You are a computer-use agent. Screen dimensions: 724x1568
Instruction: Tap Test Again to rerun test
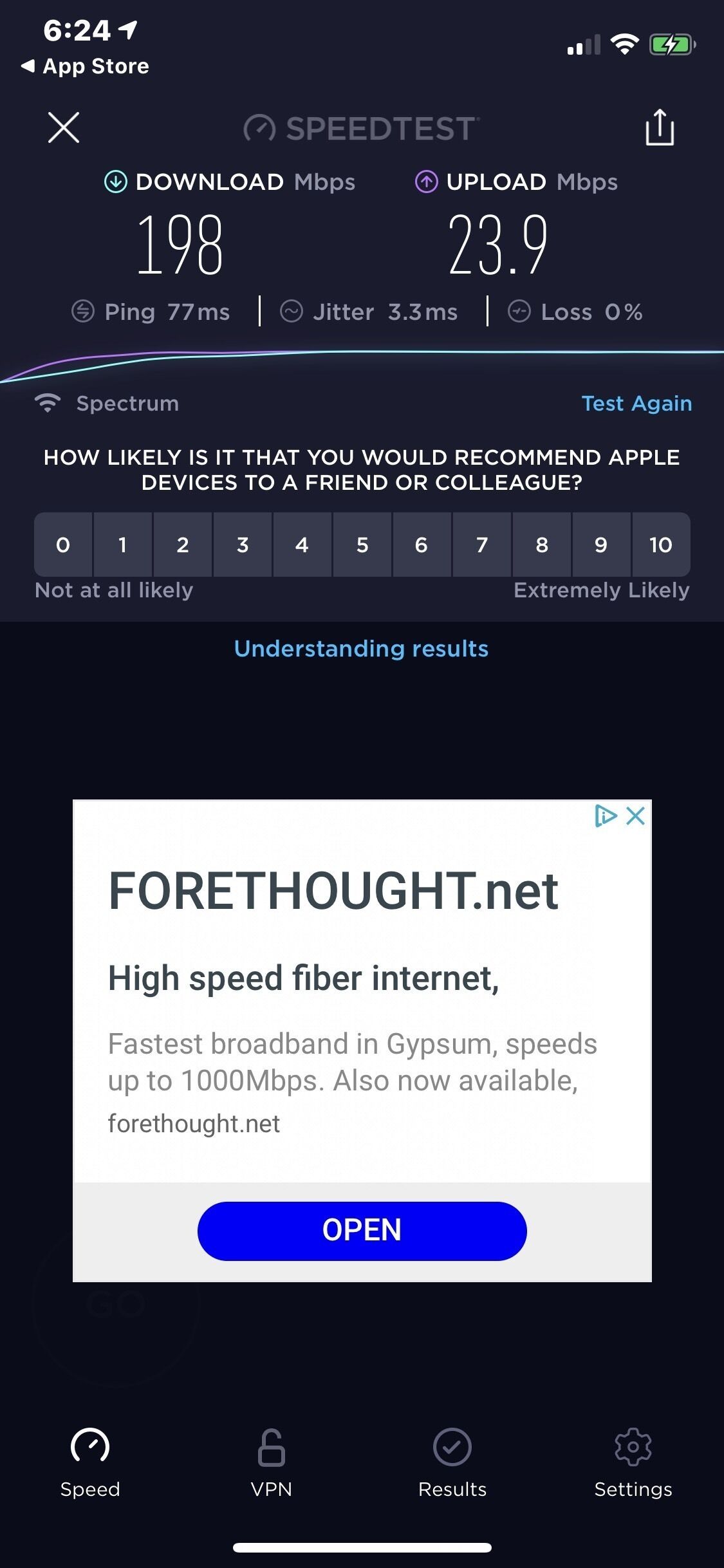point(636,404)
